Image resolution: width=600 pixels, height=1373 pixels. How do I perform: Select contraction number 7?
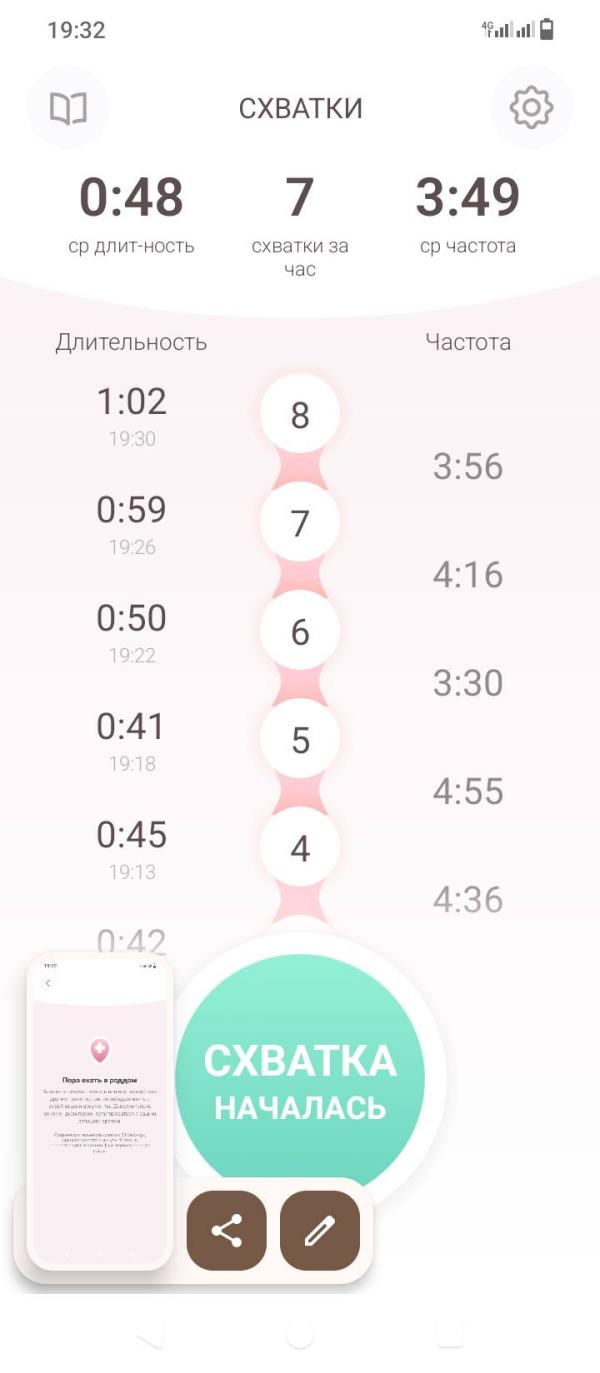(x=300, y=523)
